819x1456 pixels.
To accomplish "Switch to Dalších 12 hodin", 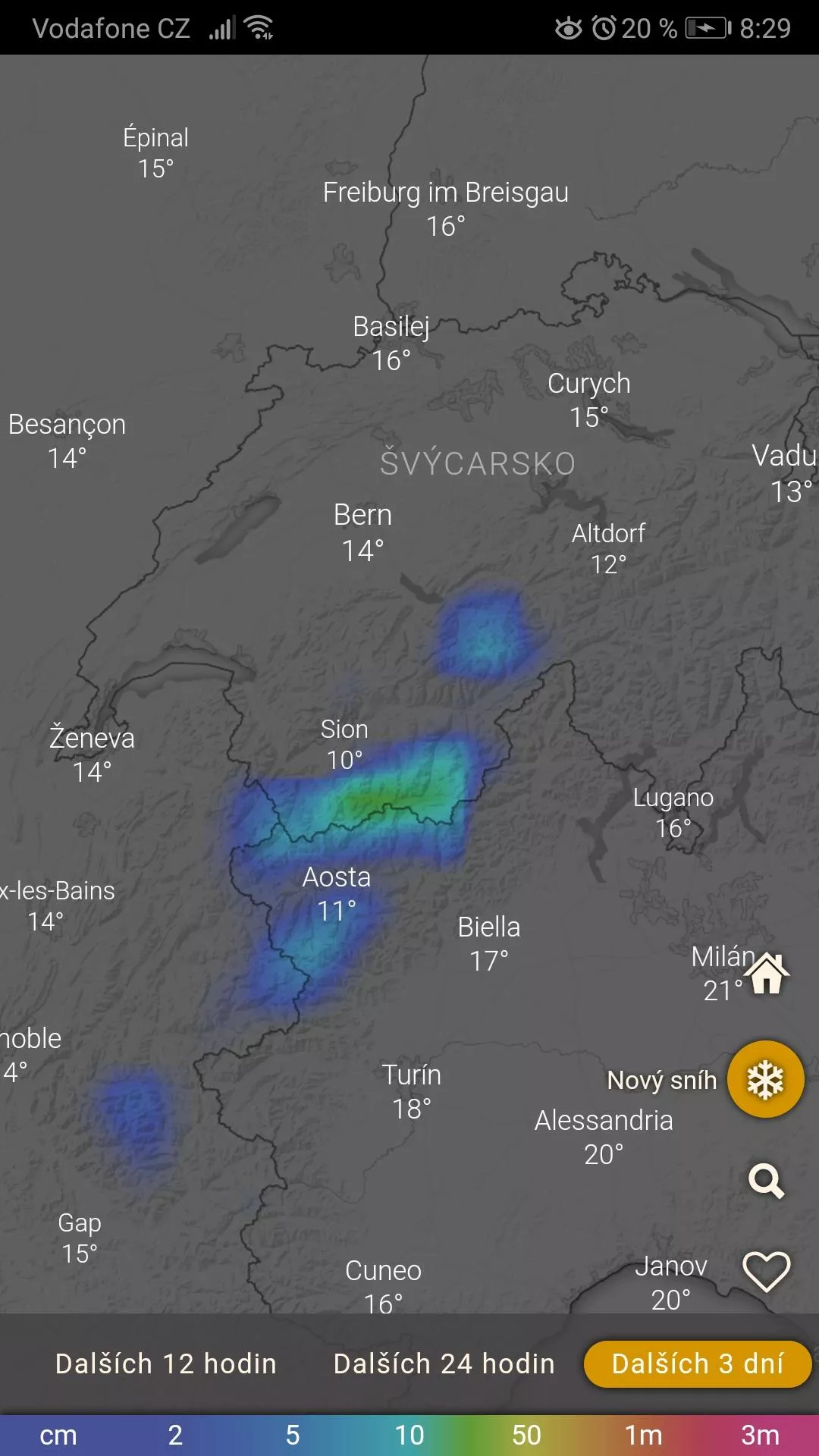I will [166, 1363].
